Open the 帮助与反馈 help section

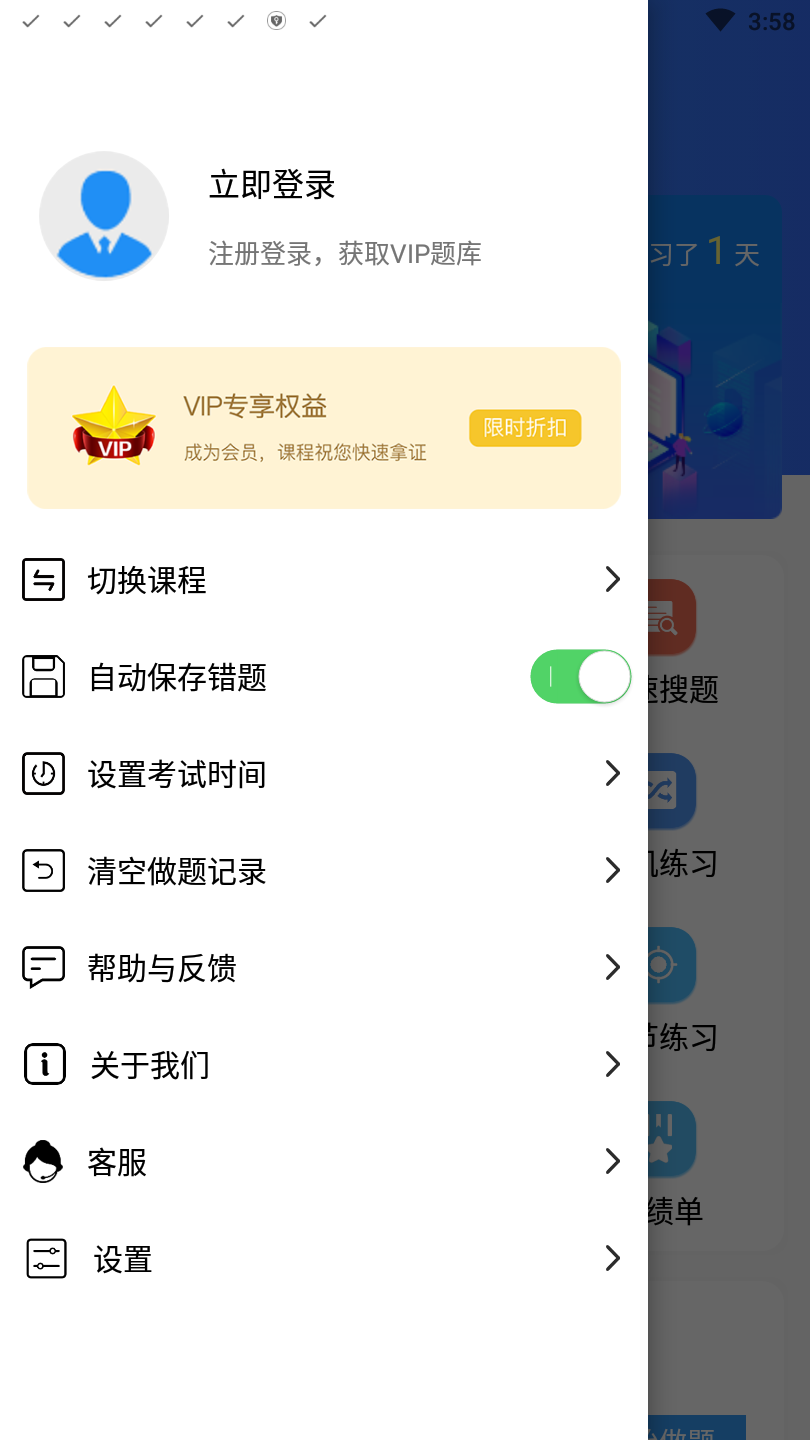[x=612, y=967]
